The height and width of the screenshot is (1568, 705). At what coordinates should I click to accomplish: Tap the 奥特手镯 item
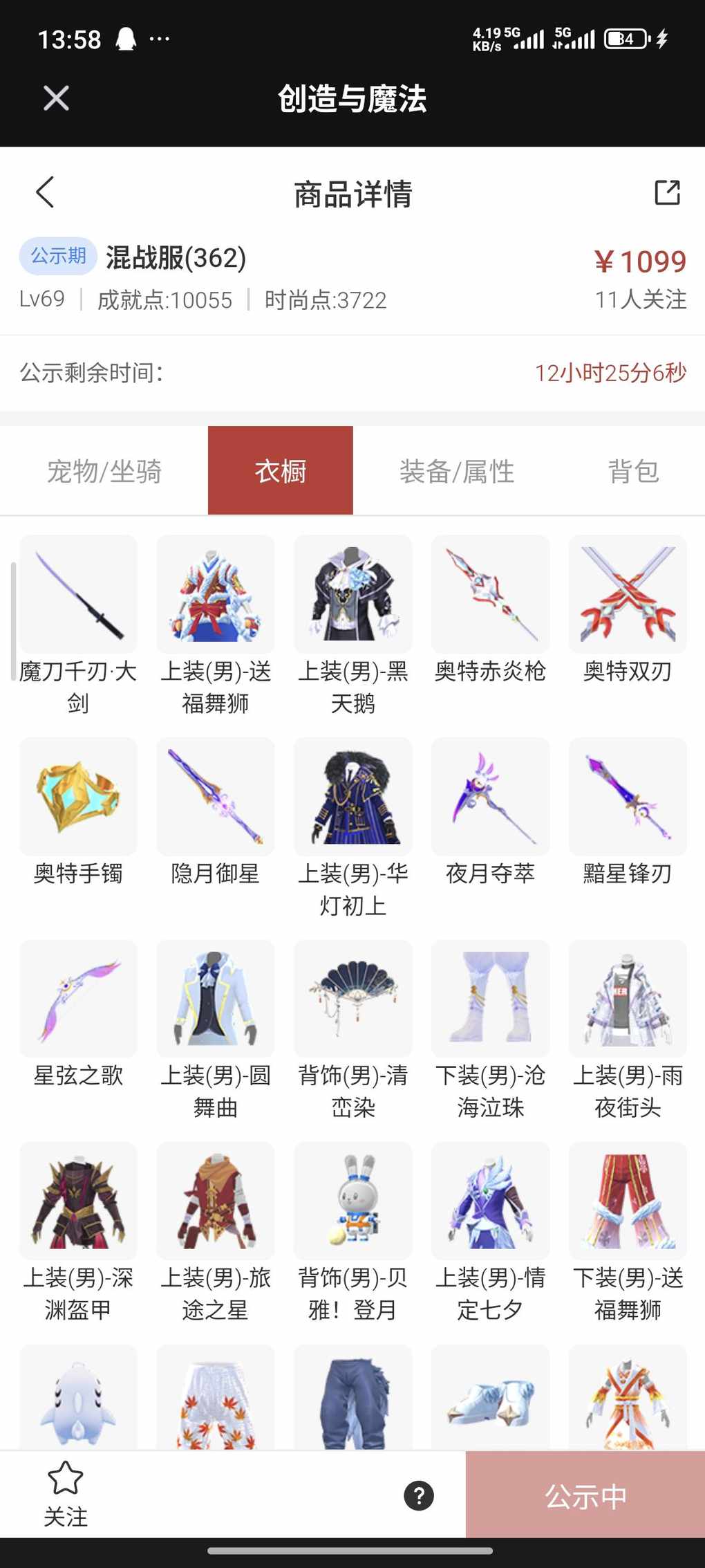78,797
